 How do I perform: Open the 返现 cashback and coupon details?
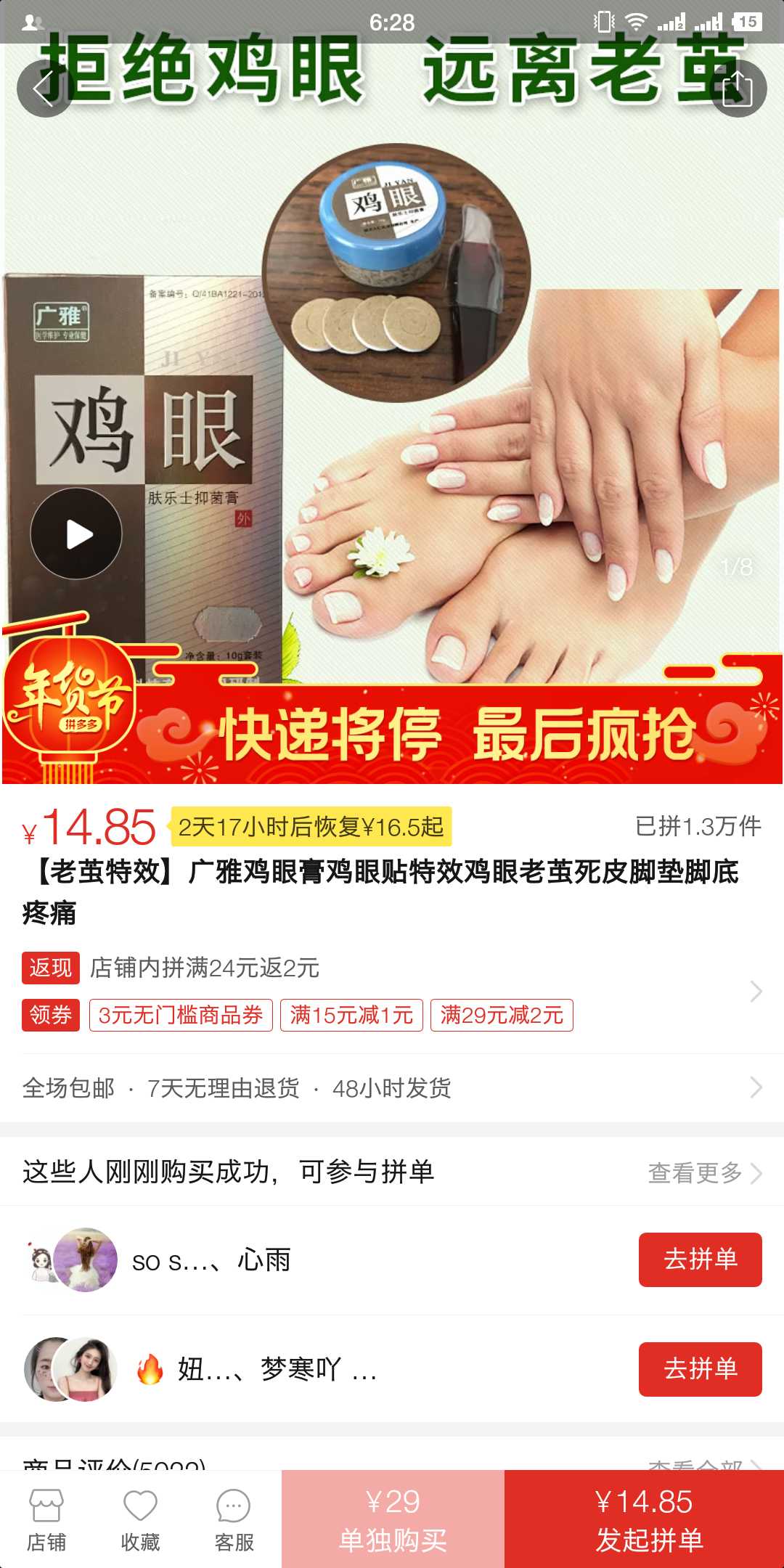(x=755, y=991)
